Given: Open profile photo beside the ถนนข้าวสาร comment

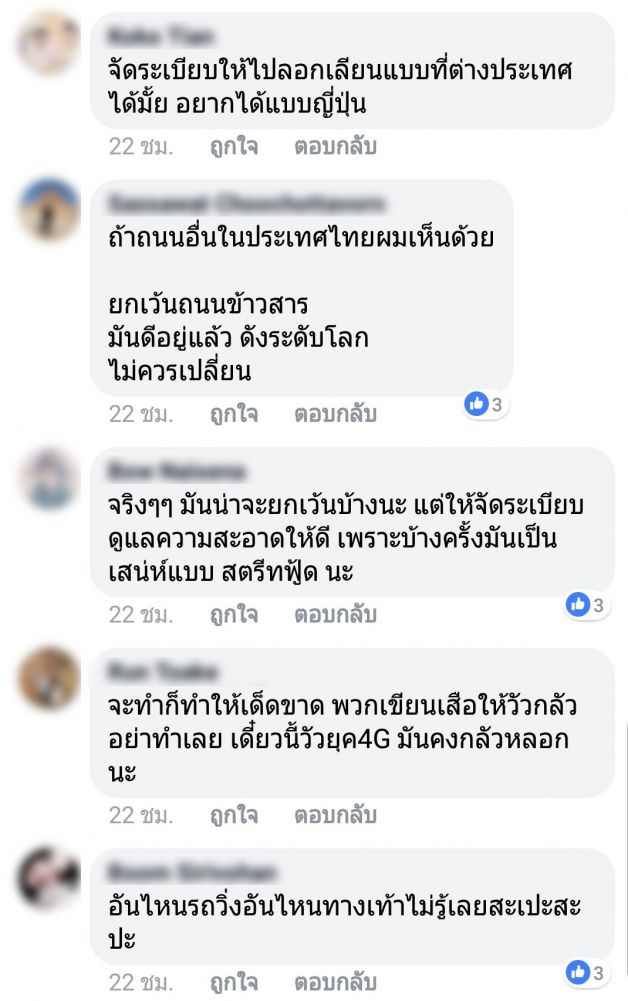Looking at the screenshot, I should tap(49, 210).
